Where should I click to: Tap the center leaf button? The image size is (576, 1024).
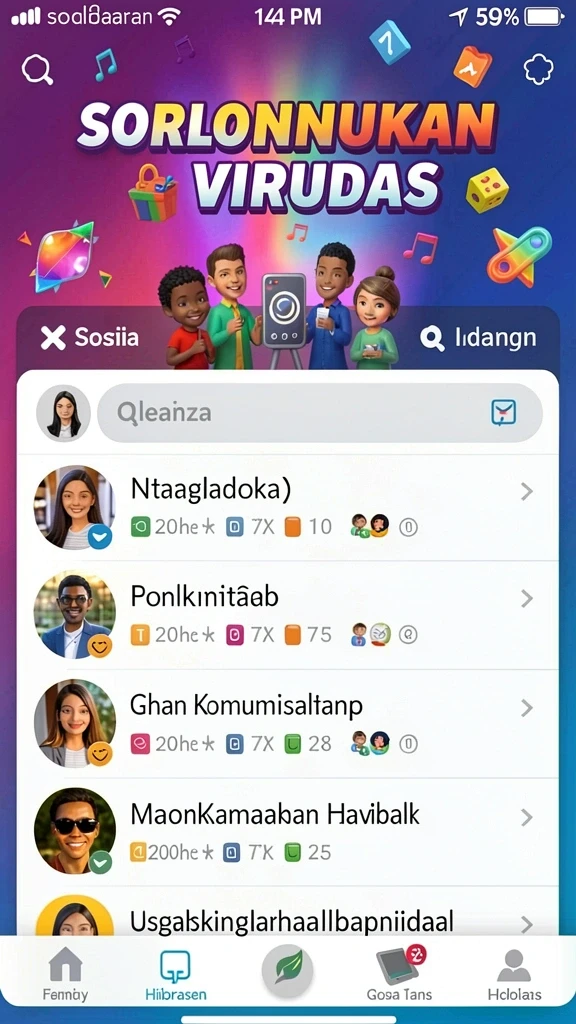[287, 970]
